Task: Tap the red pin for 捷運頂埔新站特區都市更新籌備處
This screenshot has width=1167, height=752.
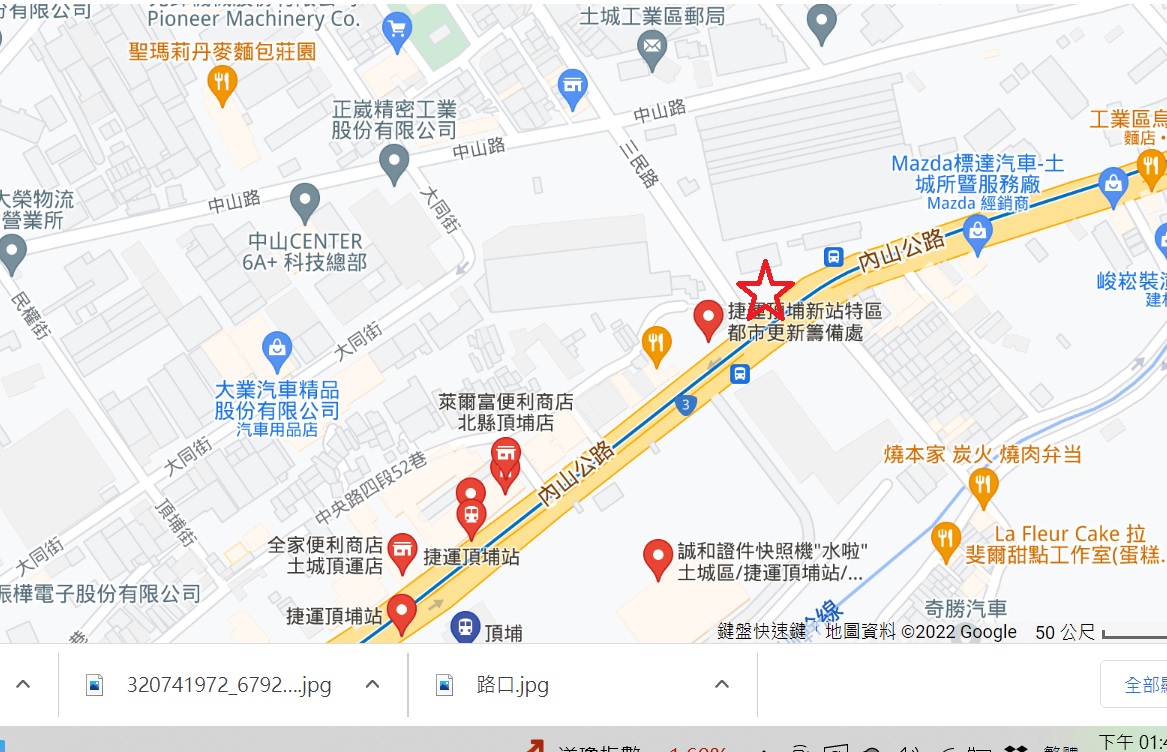Action: pos(708,318)
